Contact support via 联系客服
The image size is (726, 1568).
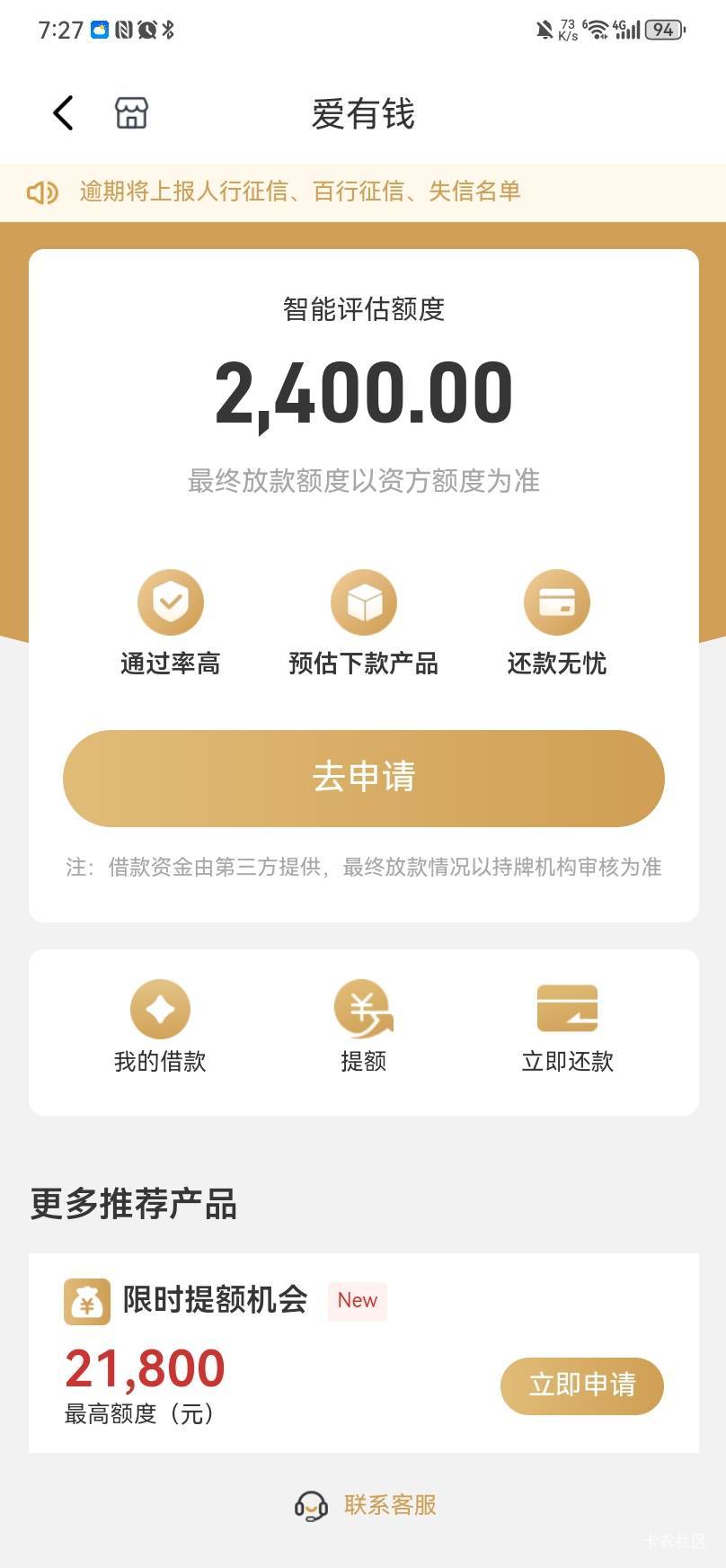coord(366,1505)
